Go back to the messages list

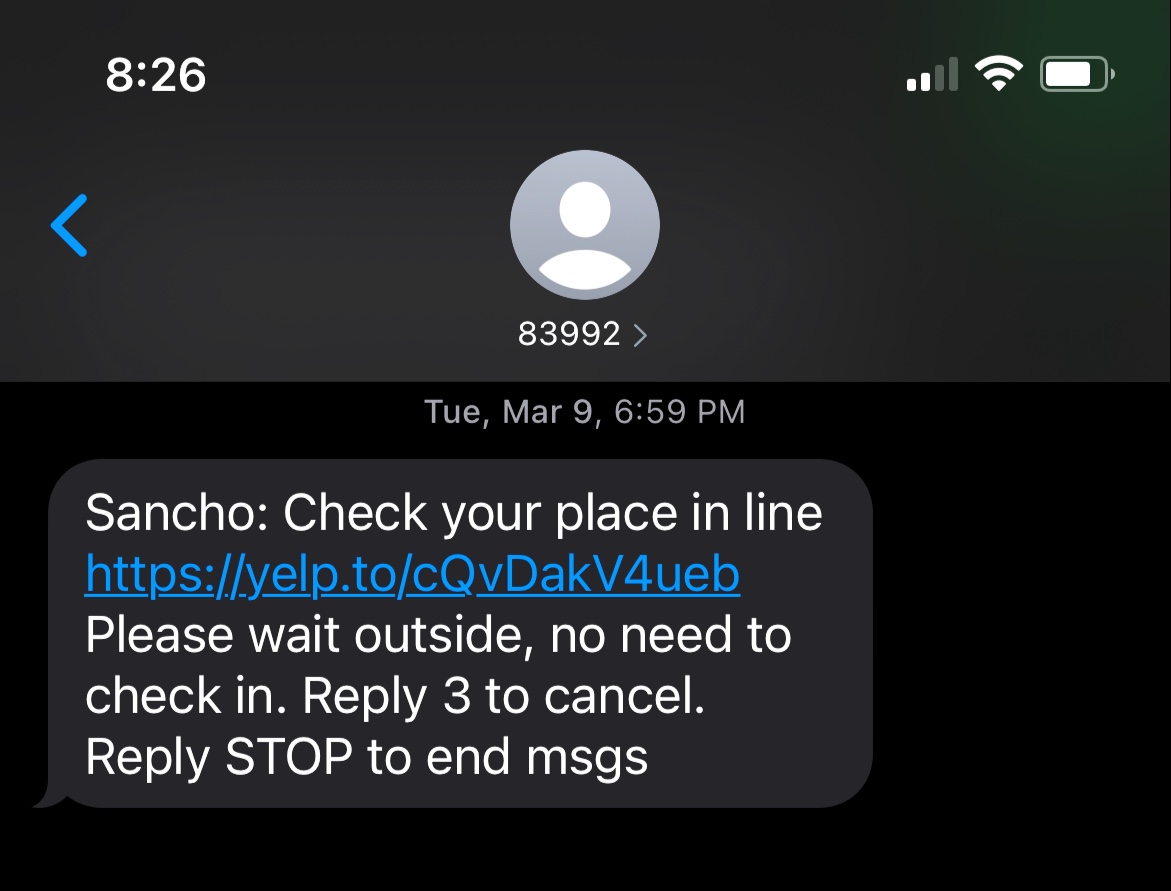click(x=70, y=225)
